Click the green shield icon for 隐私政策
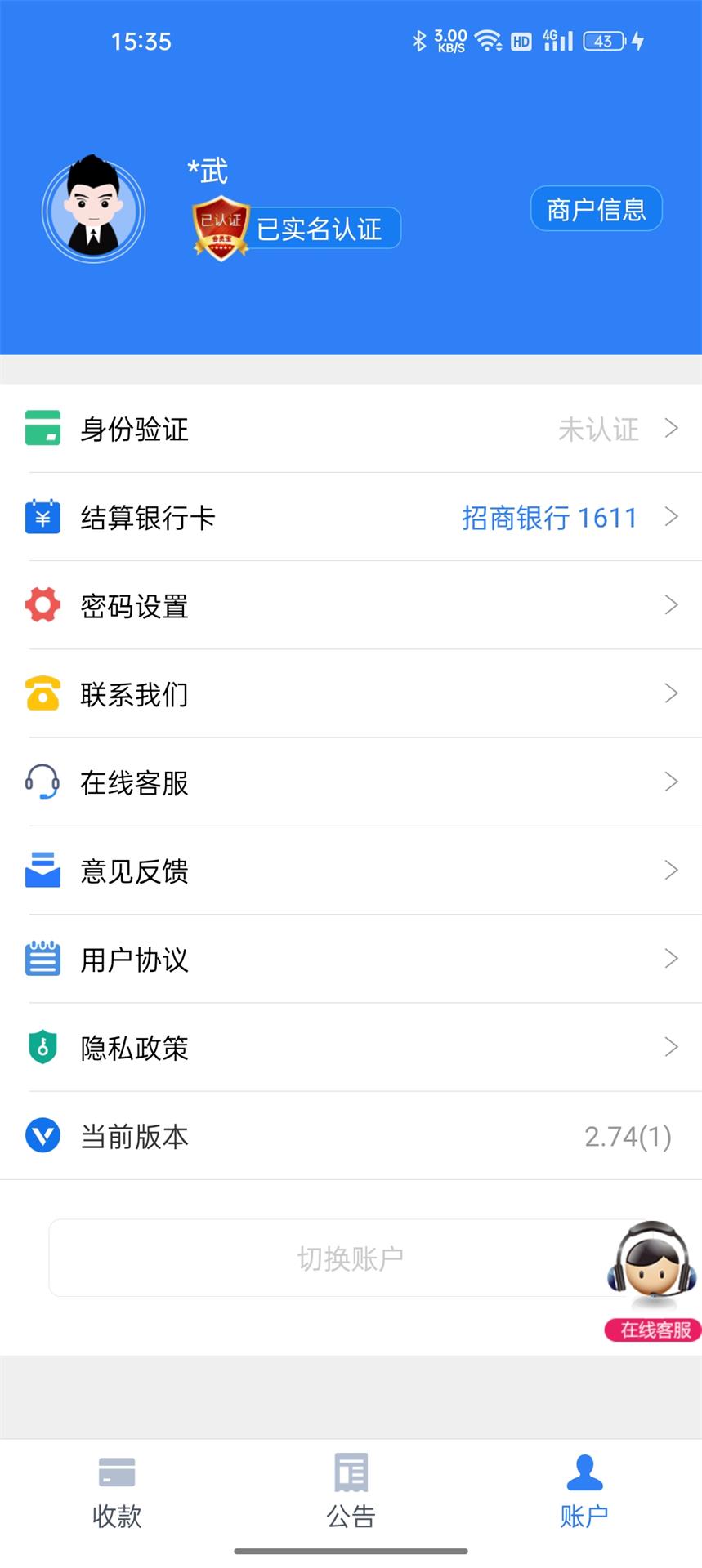Image resolution: width=702 pixels, height=1568 pixels. click(42, 1048)
